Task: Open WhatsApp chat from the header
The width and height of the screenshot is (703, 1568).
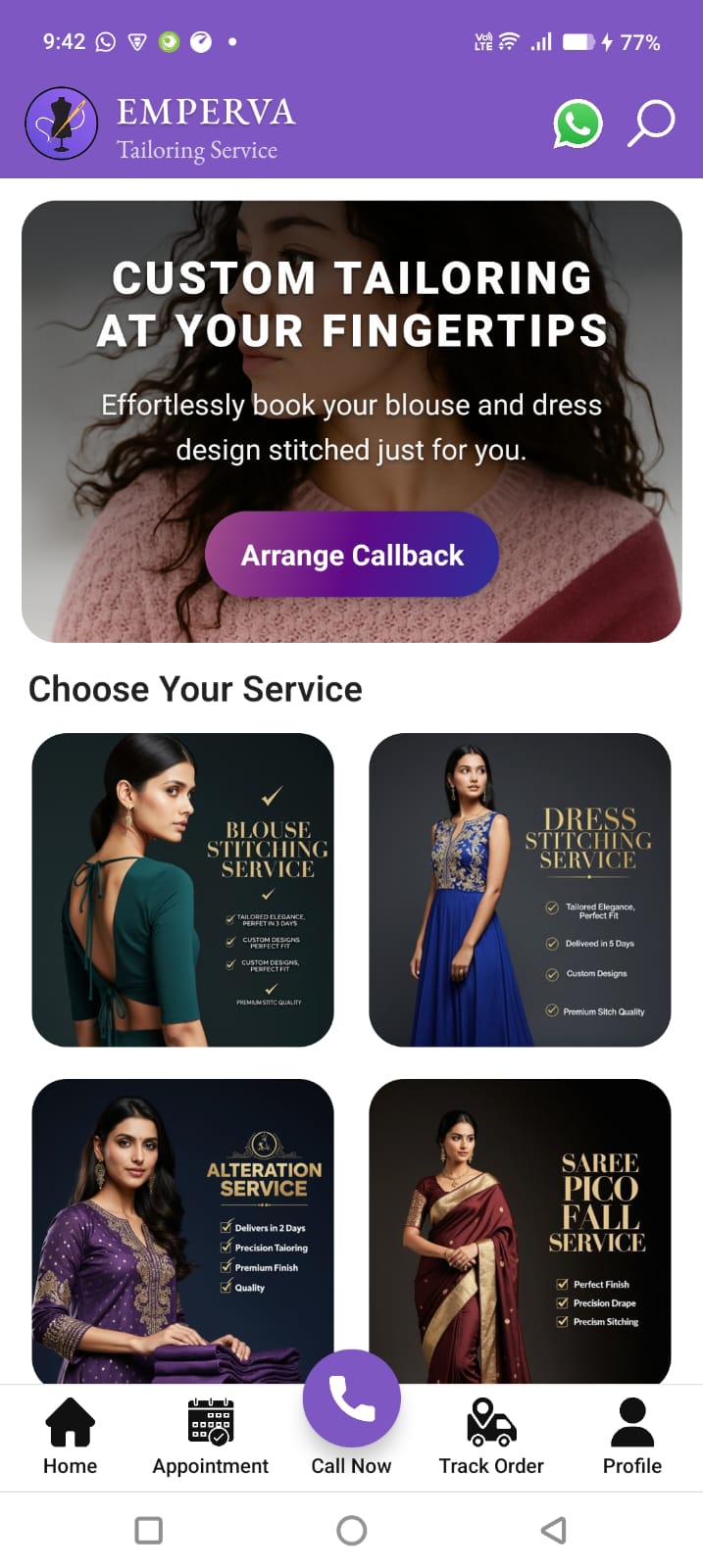Action: coord(577,124)
